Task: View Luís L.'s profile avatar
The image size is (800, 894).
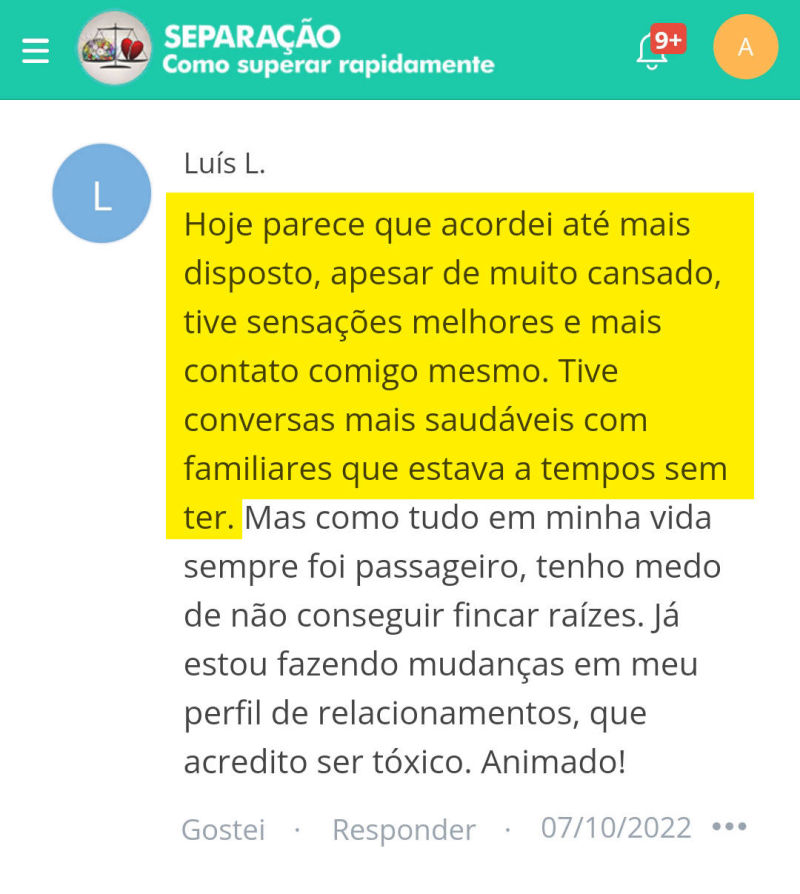Action: click(101, 194)
